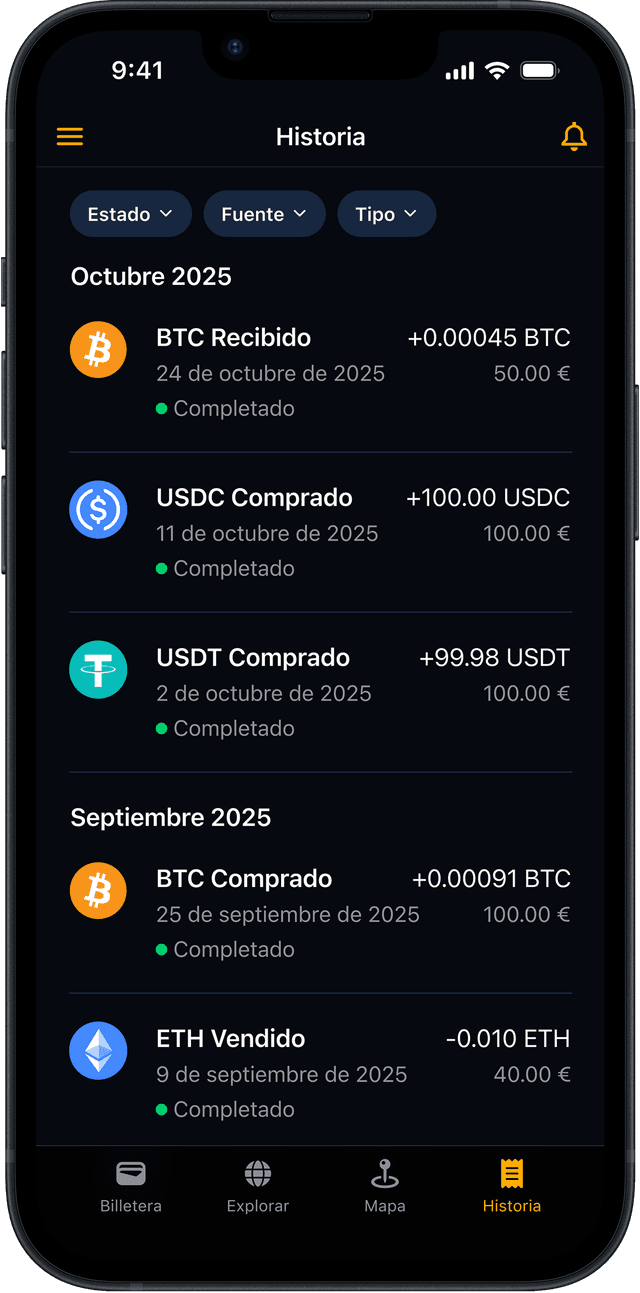Open the hamburger menu

point(70,137)
